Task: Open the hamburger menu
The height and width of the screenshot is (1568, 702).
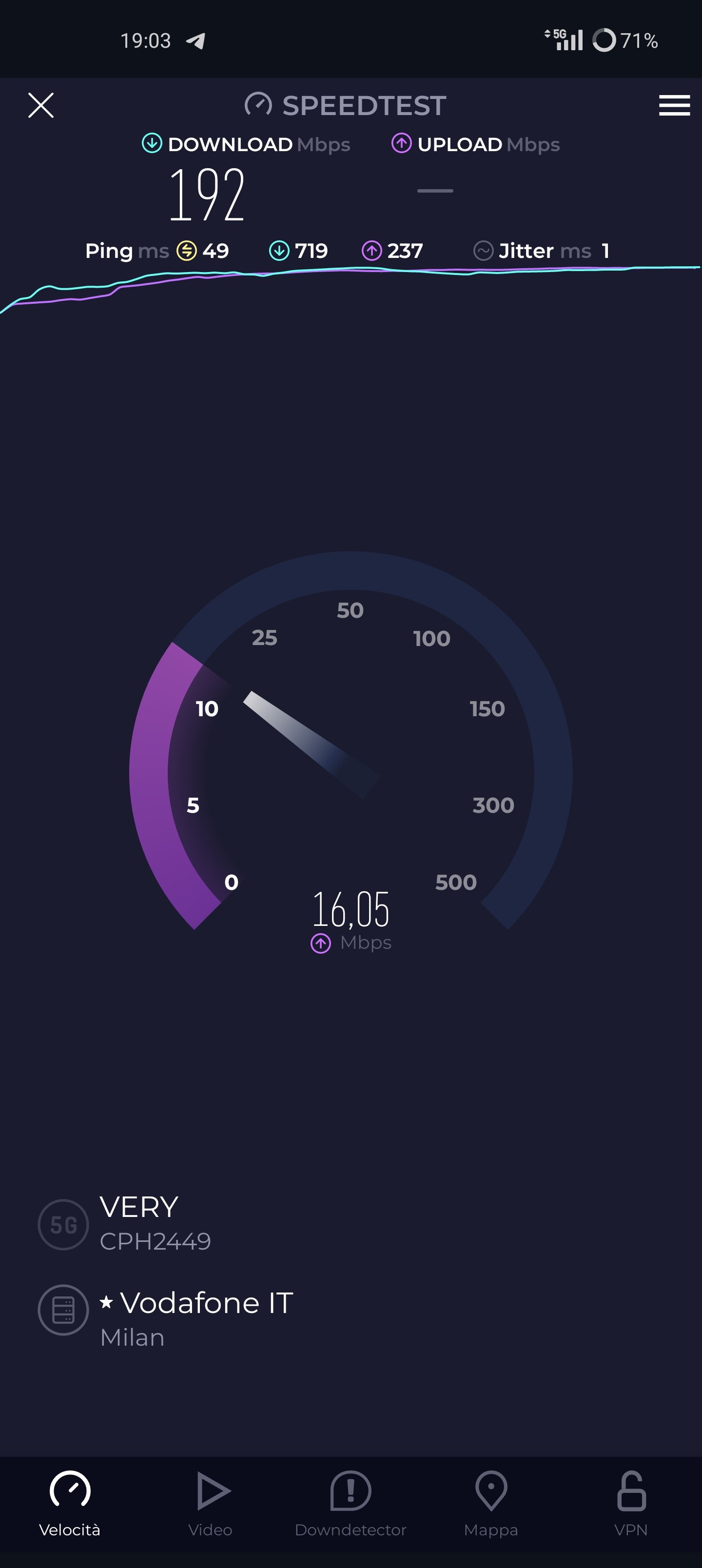Action: pyautogui.click(x=674, y=105)
